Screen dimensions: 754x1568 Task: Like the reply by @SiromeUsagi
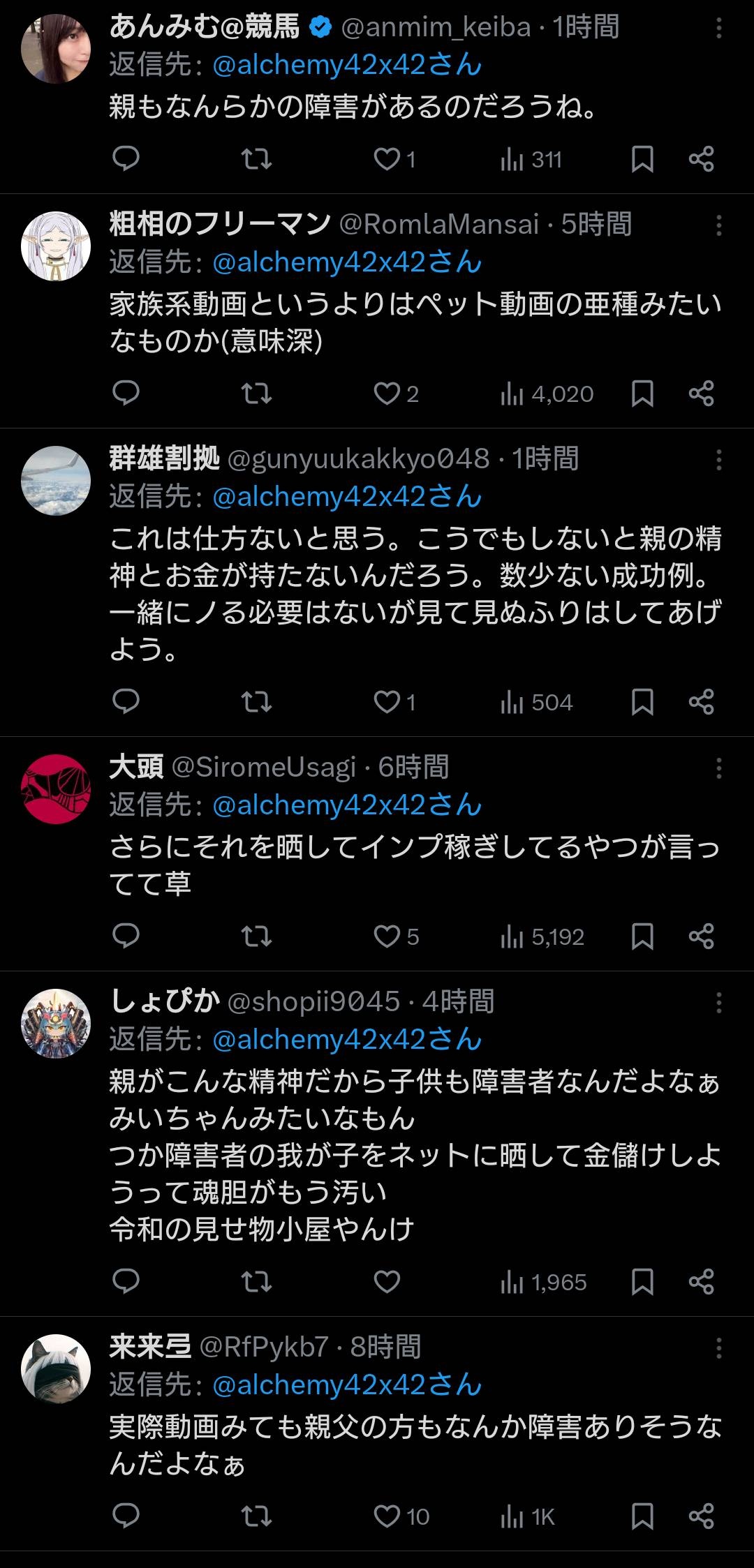click(387, 936)
